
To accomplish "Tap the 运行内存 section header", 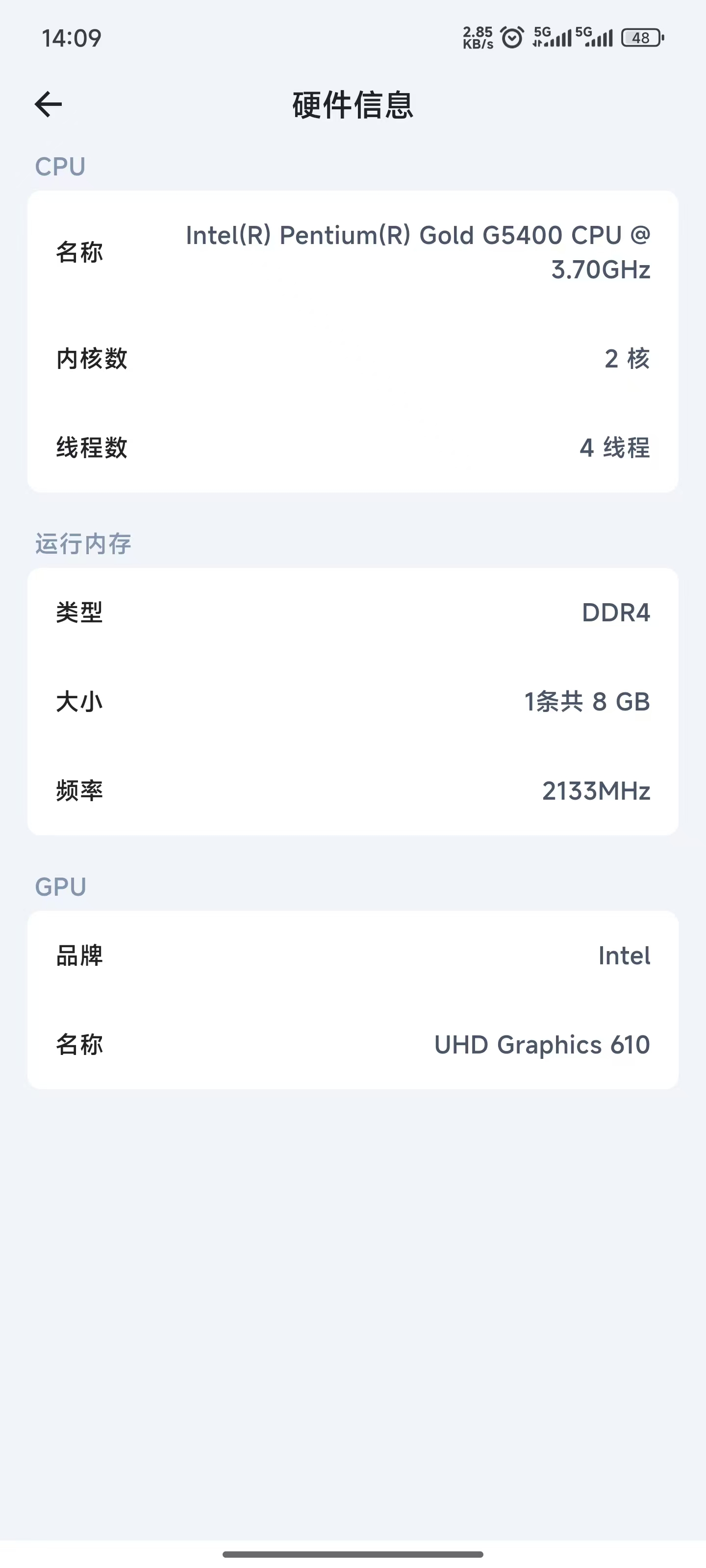I will click(83, 543).
